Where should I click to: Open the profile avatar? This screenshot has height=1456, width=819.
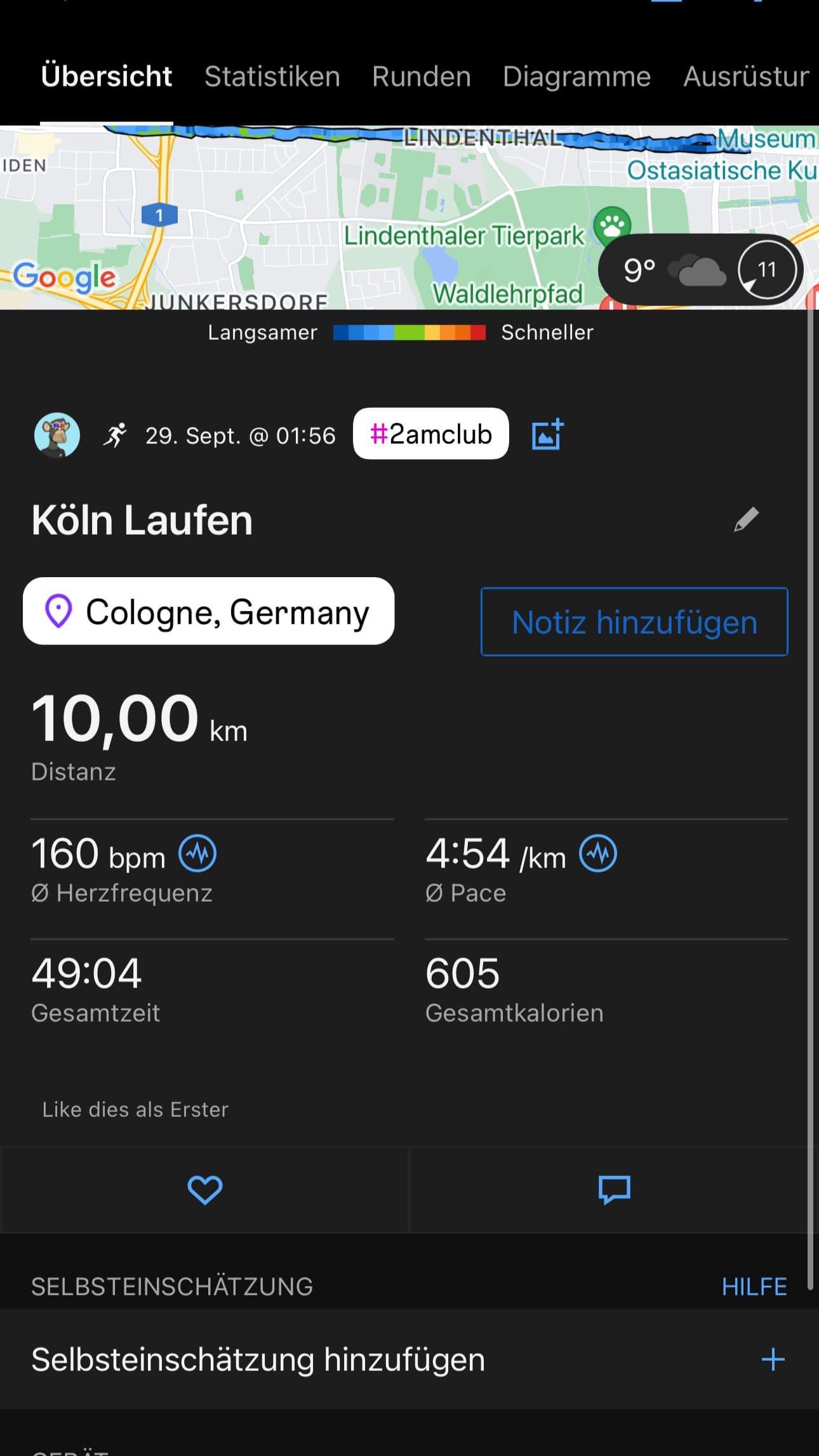(x=57, y=435)
